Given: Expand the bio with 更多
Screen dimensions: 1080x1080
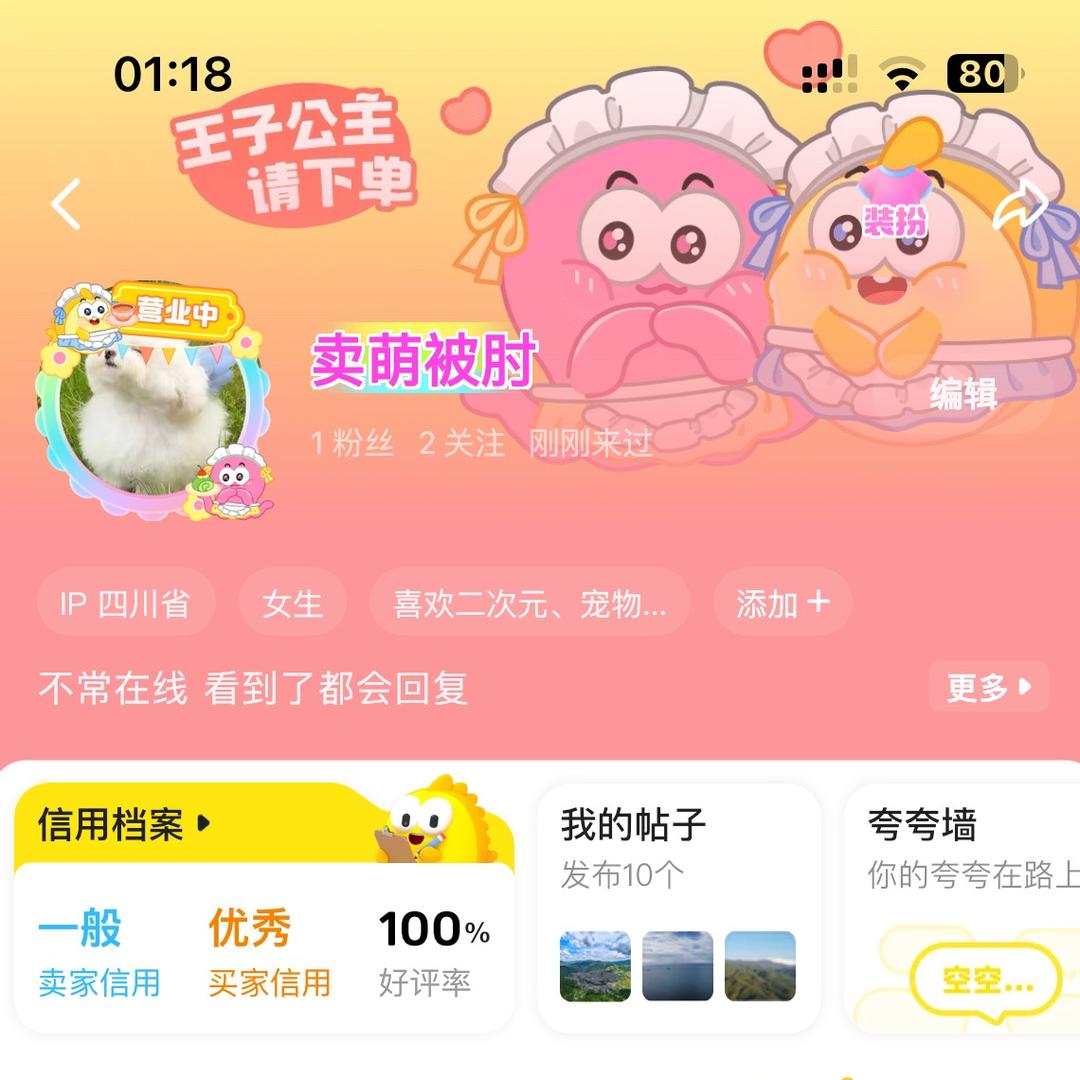Looking at the screenshot, I should click(x=988, y=687).
